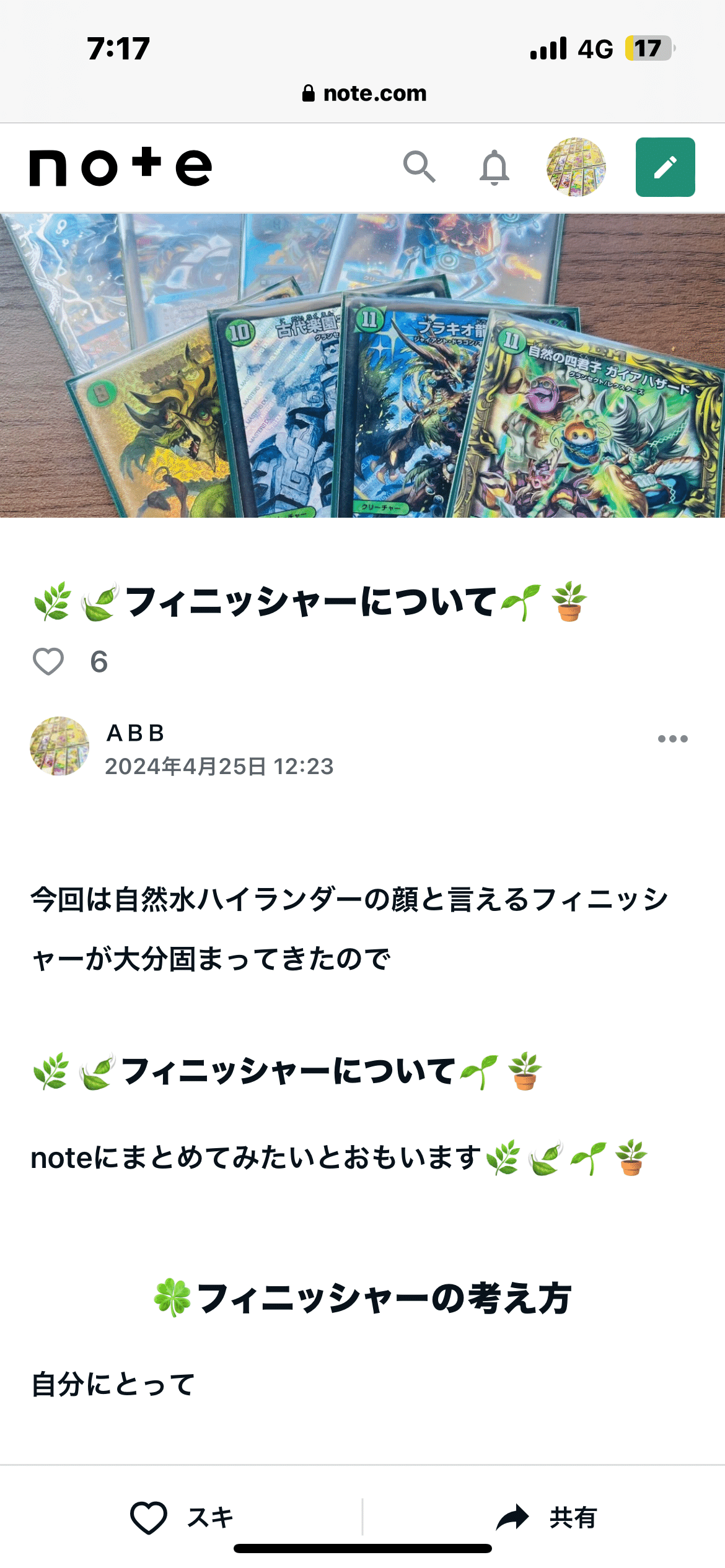
Task: Open the three-dot article options menu
Action: [x=672, y=739]
